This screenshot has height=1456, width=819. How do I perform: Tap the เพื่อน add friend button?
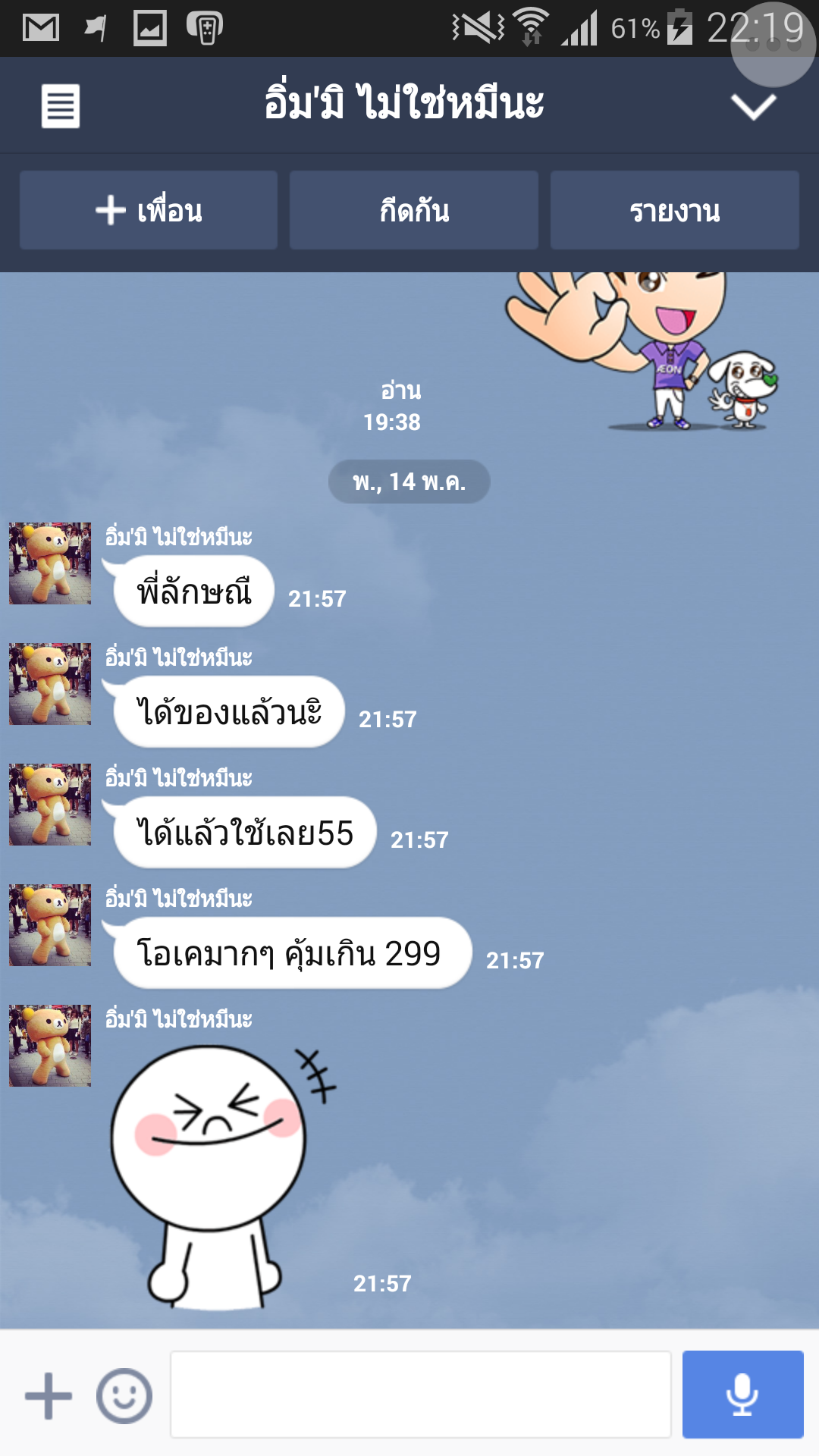[149, 210]
